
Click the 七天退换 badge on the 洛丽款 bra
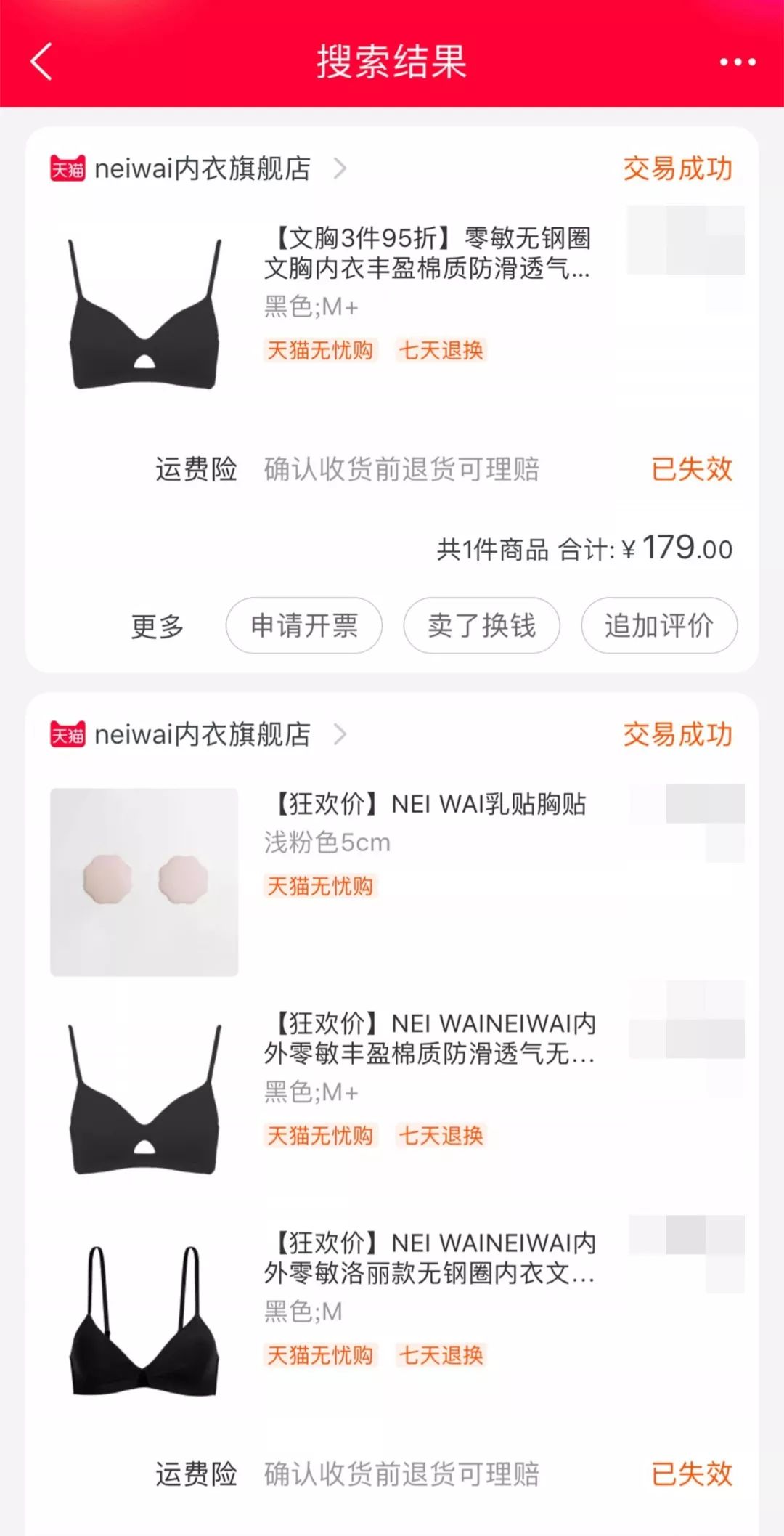[441, 1355]
